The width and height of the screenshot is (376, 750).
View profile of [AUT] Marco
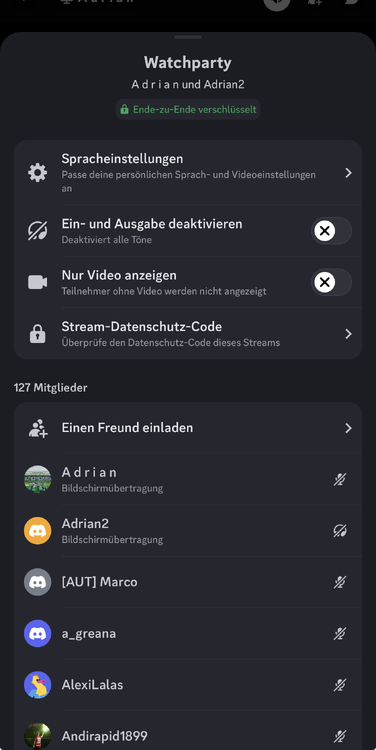point(188,582)
